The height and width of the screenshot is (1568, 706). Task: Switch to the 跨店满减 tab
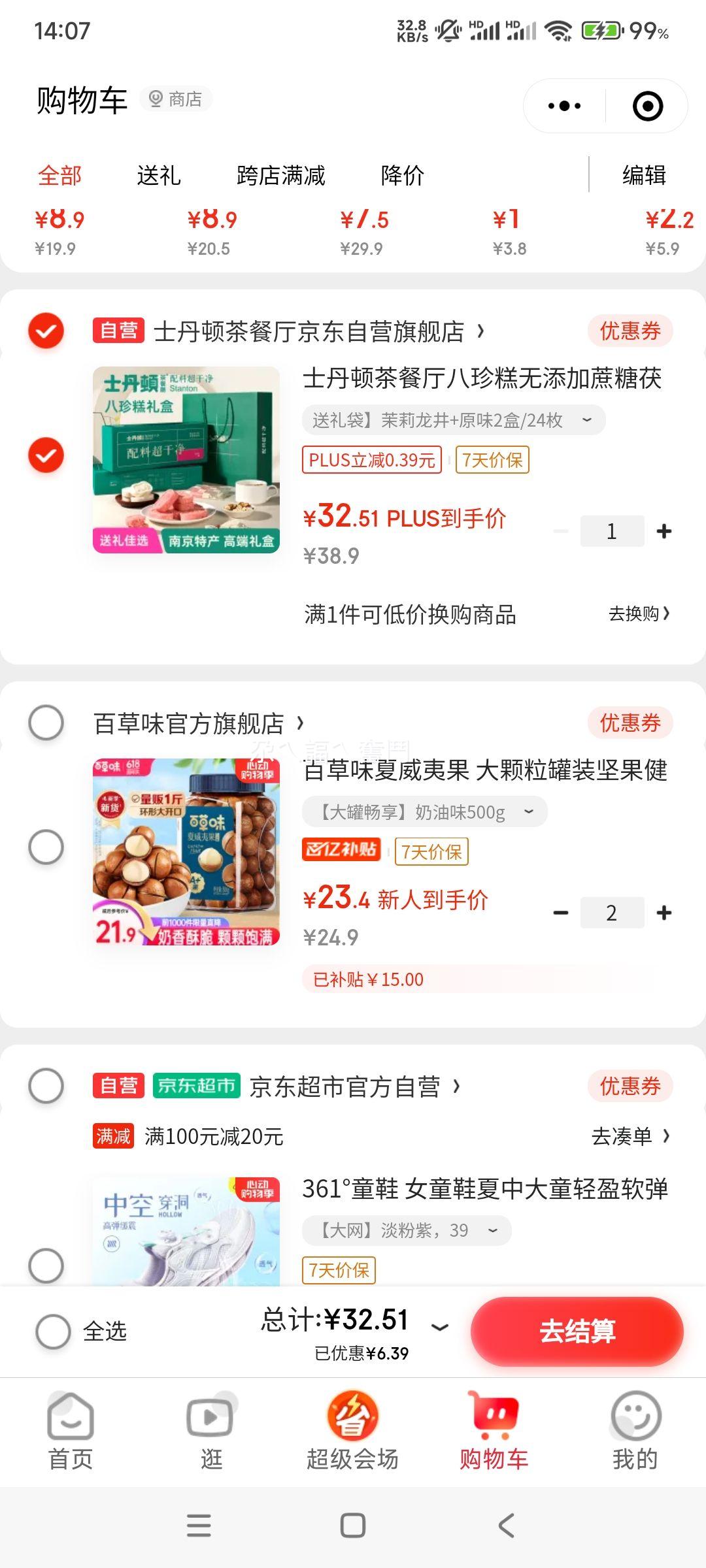(x=280, y=175)
